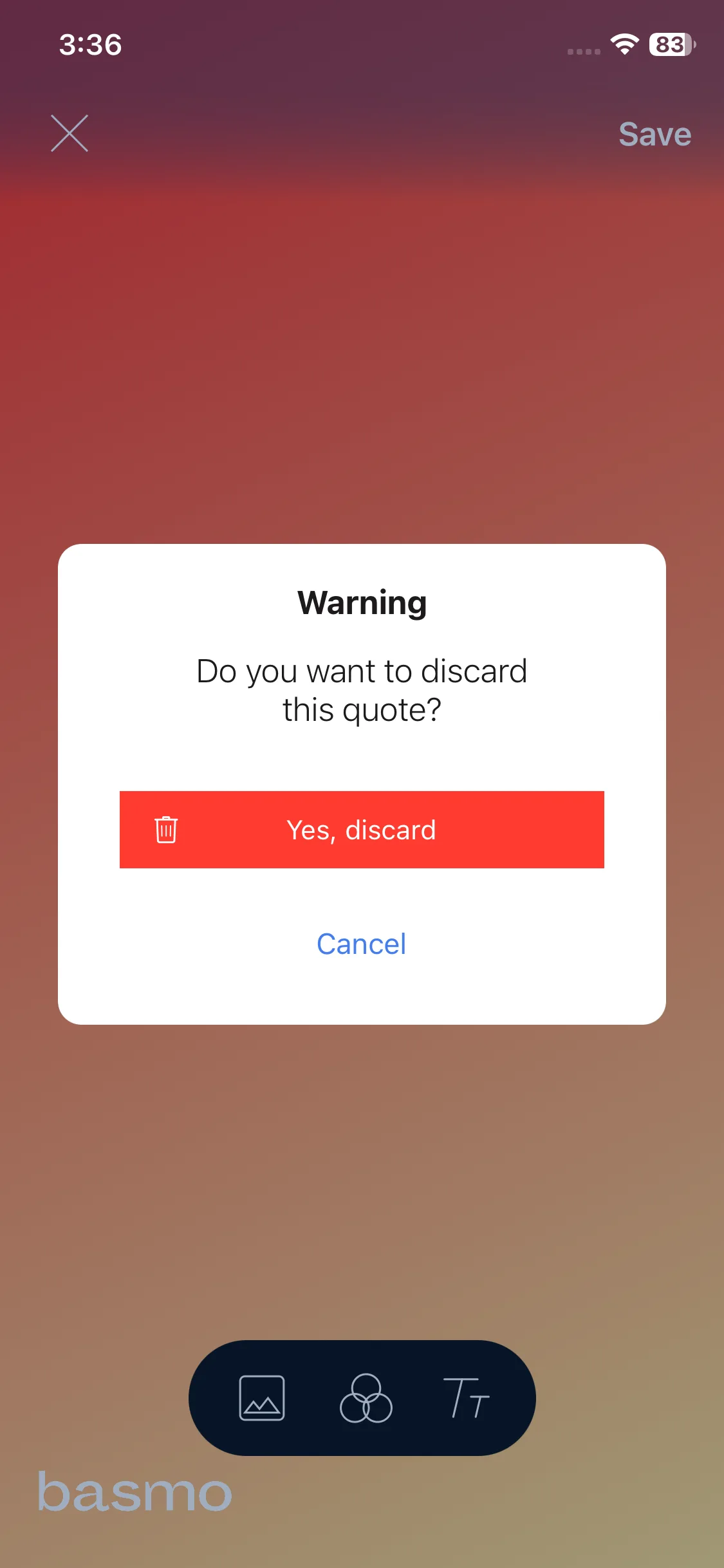Close the quote editor with X
This screenshot has width=724, height=1568.
click(x=70, y=134)
